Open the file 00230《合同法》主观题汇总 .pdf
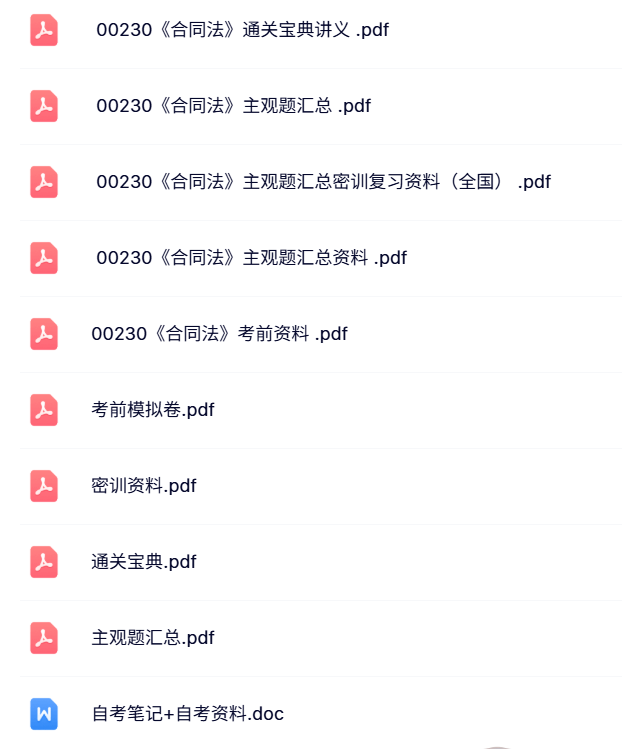The image size is (622, 749). [x=233, y=106]
